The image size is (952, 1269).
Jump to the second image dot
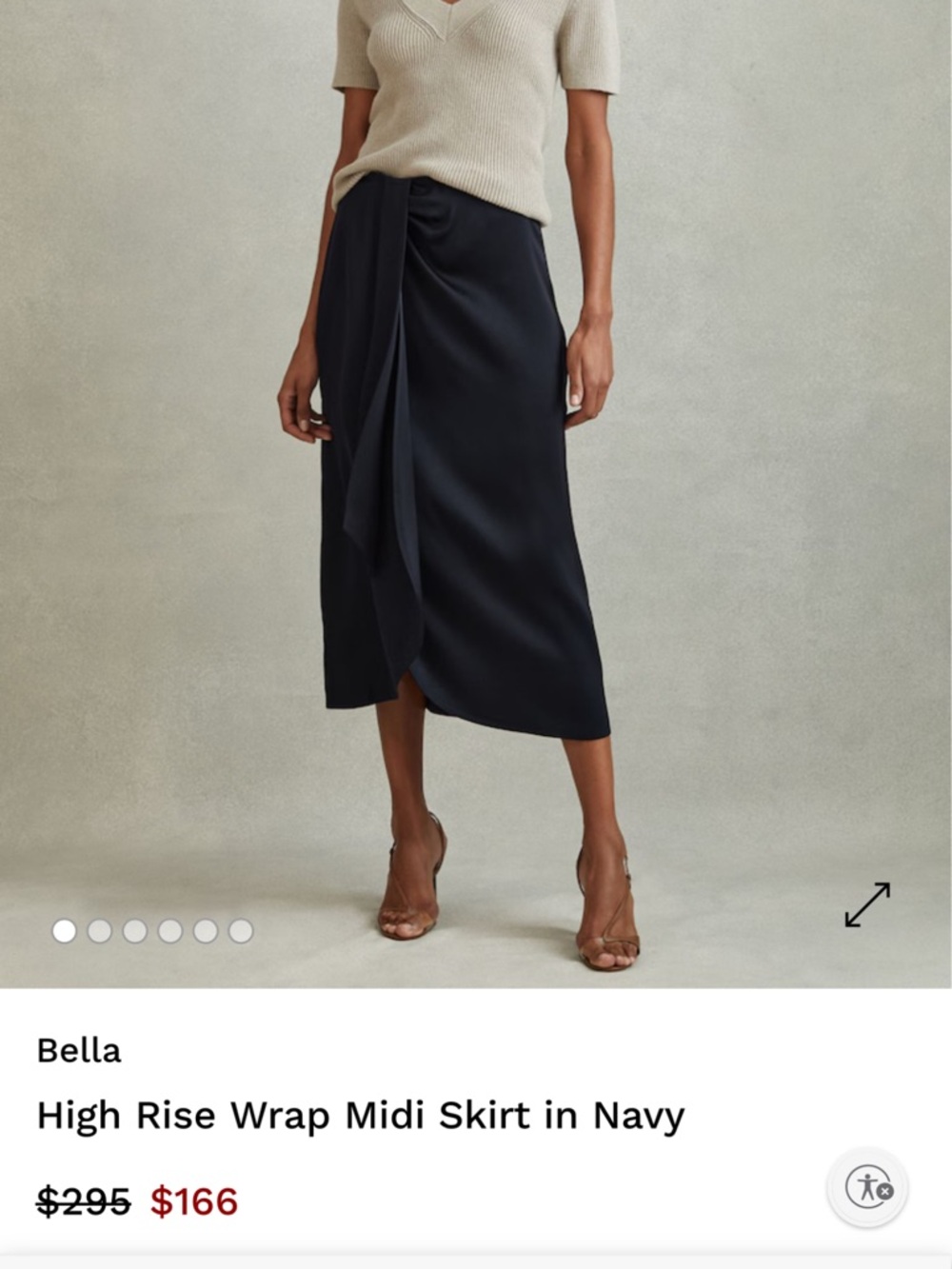100,931
